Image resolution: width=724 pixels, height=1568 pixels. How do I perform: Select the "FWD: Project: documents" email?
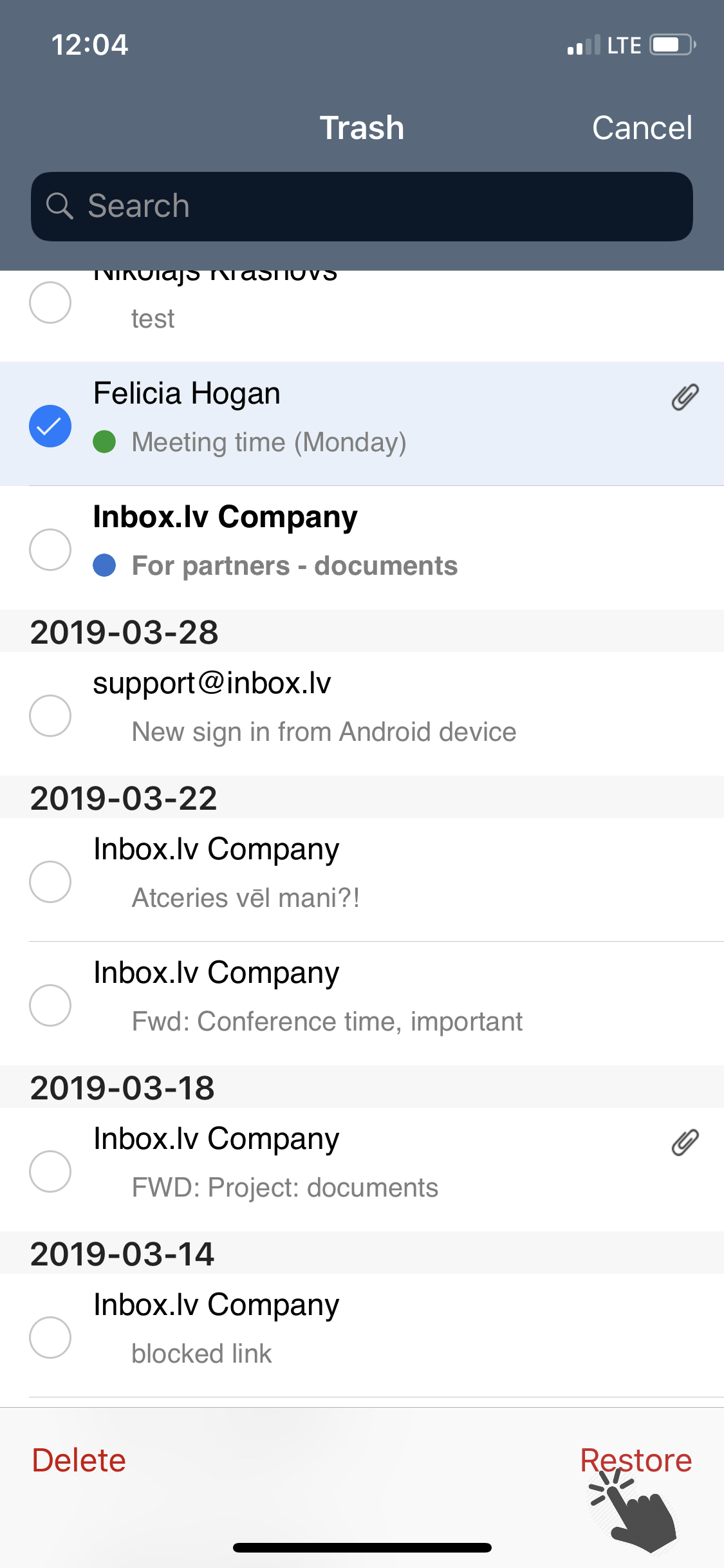point(50,1171)
